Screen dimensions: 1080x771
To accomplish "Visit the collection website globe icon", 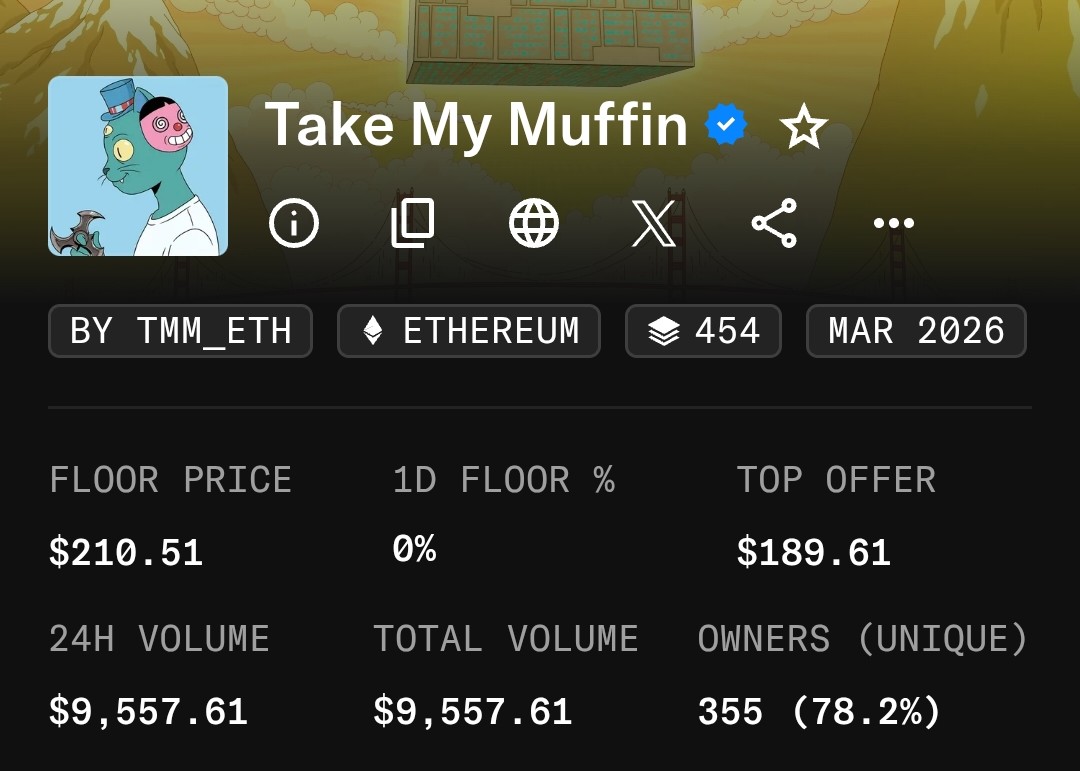I will pyautogui.click(x=534, y=223).
